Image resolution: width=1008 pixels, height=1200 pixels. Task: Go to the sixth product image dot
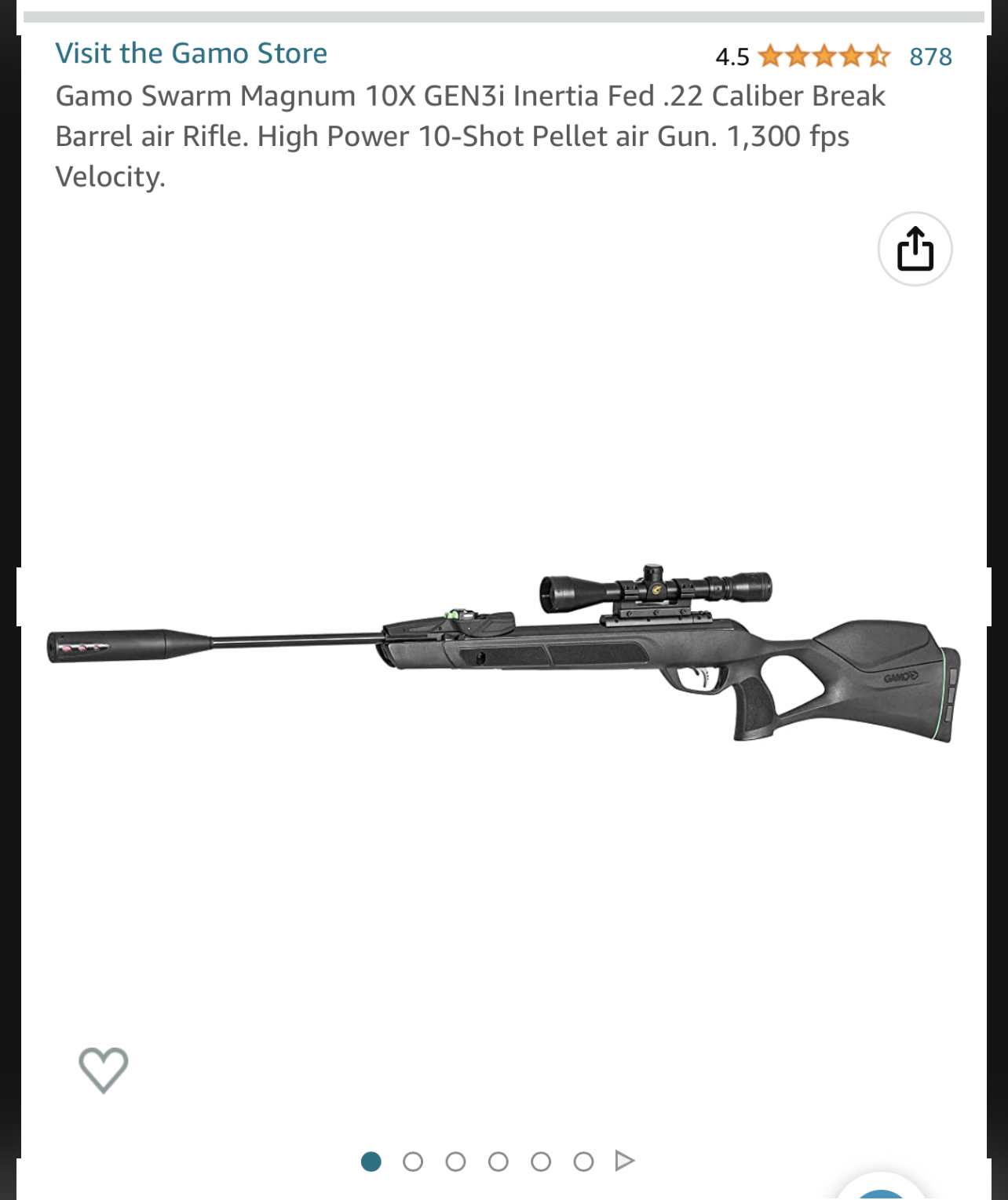point(583,1162)
